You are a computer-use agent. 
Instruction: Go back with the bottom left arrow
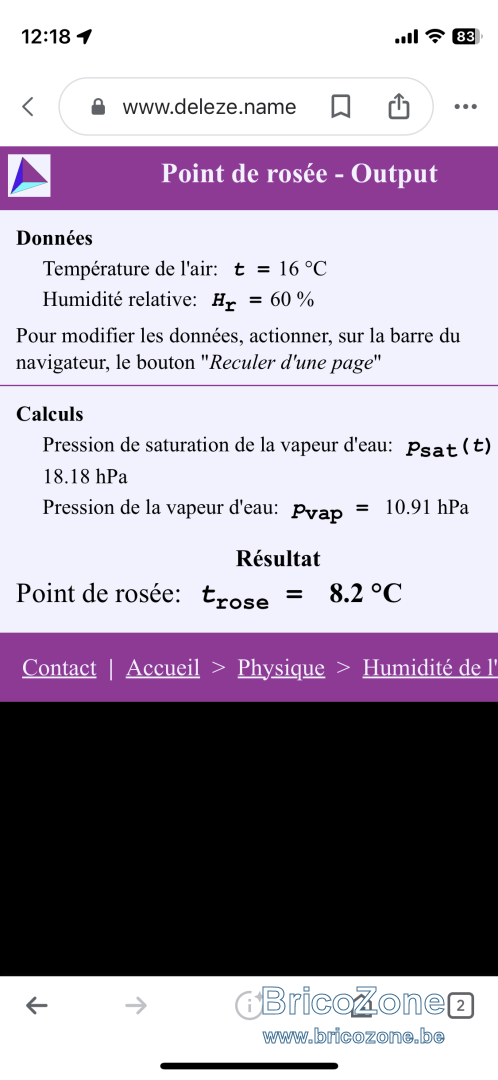pos(37,1006)
